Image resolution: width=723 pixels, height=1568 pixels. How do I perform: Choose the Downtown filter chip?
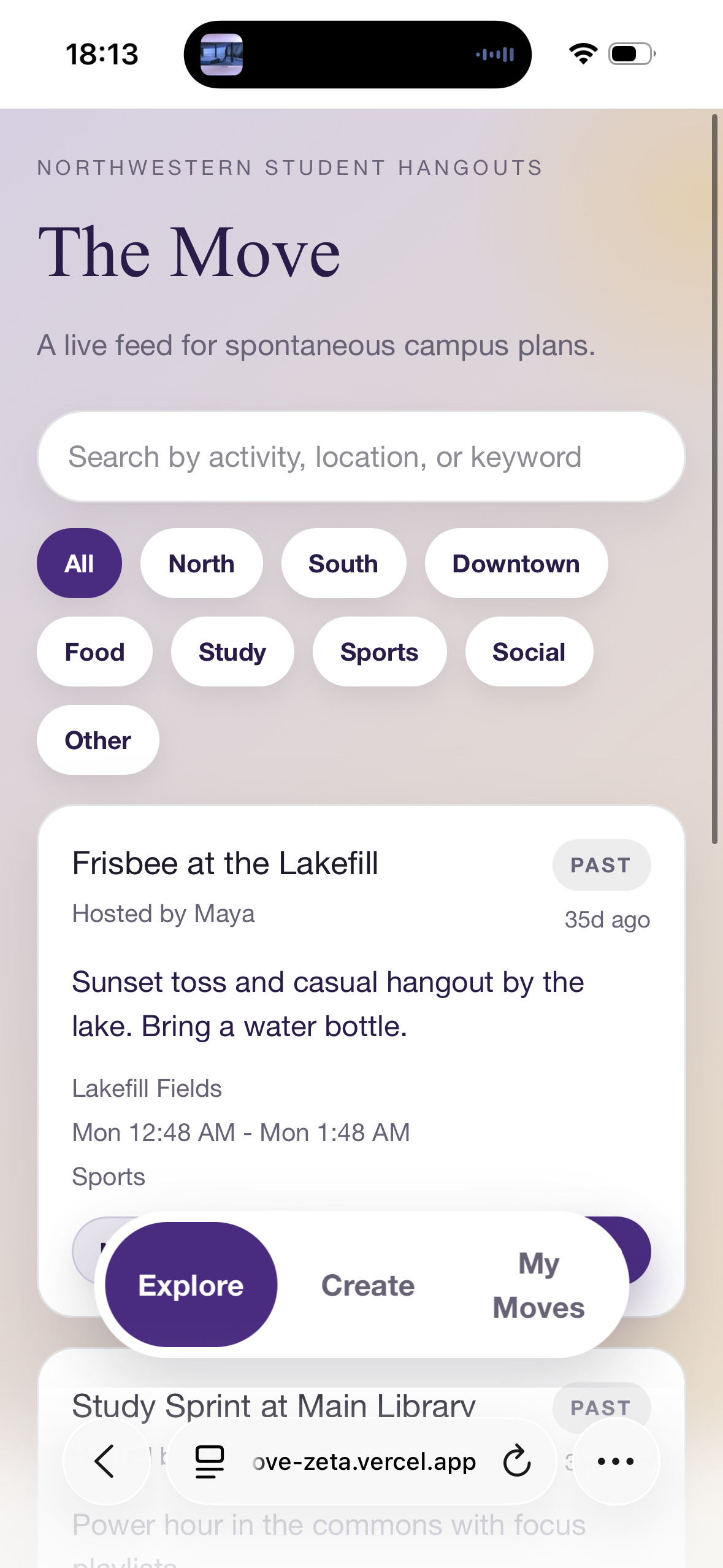[515, 563]
